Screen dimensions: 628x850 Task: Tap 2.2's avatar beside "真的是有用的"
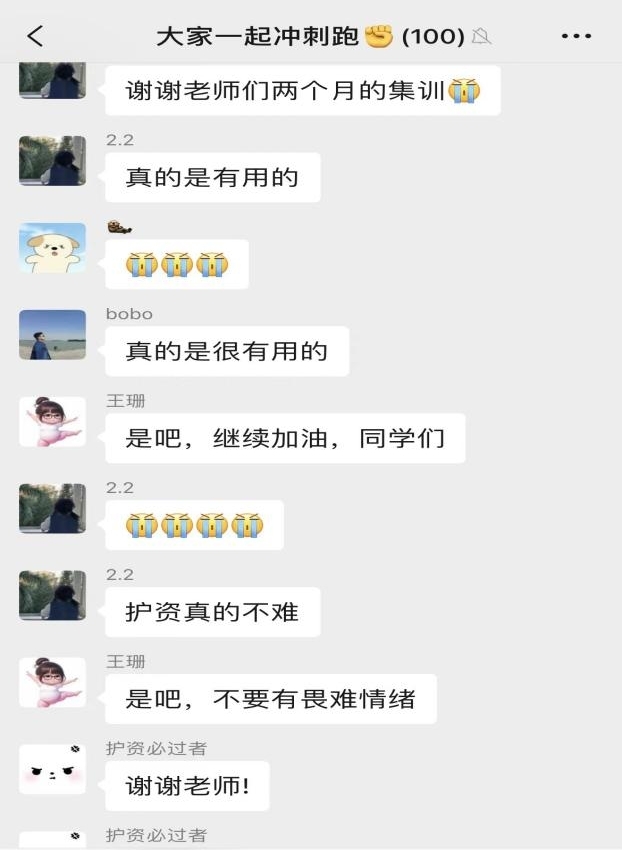click(52, 161)
